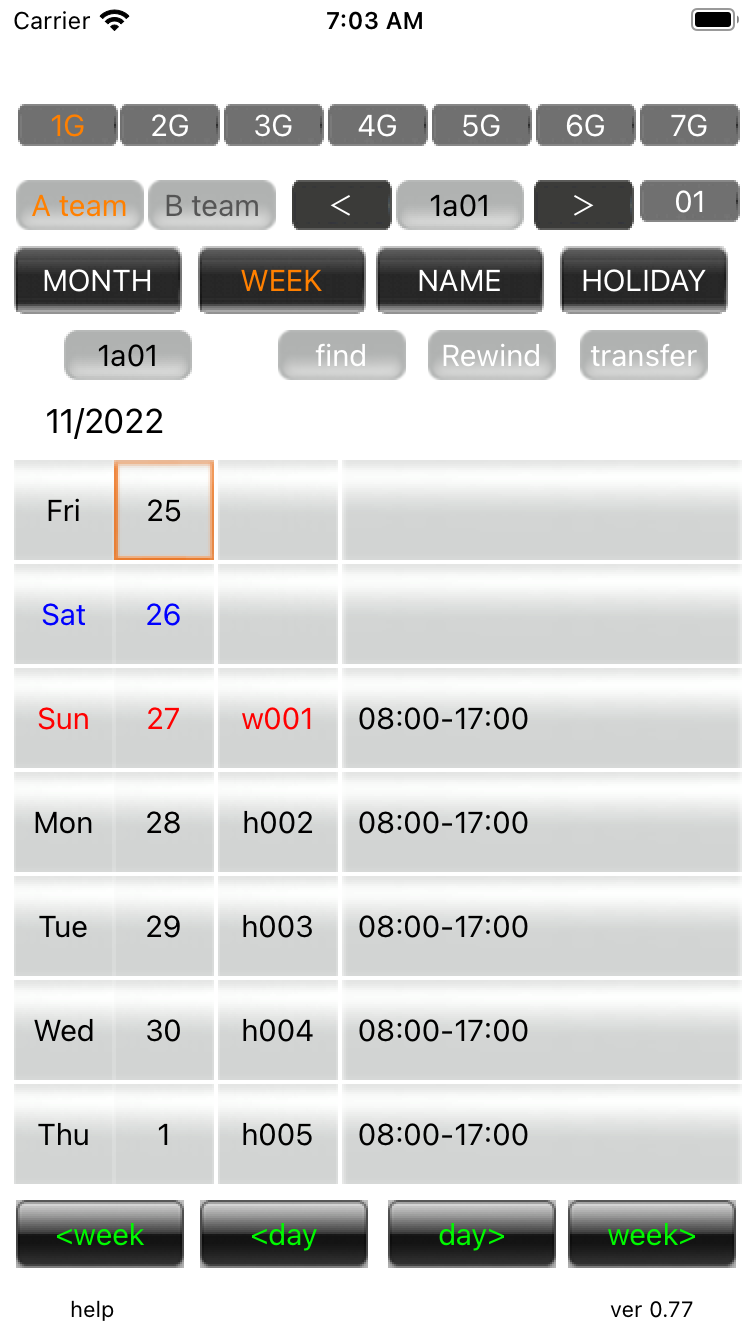
Task: Tap the find button
Action: 341,356
